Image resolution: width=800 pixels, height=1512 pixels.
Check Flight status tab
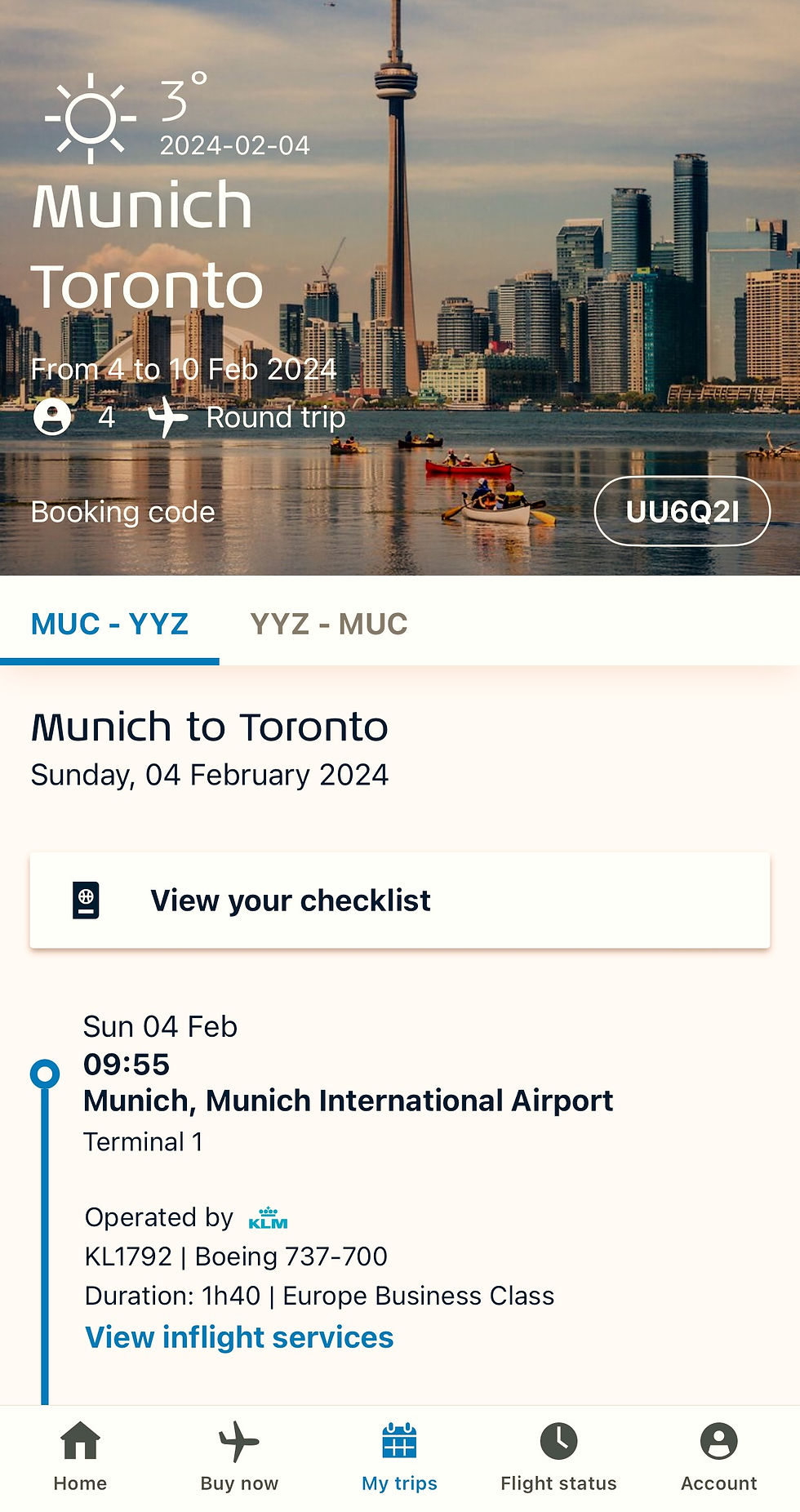[558, 1457]
